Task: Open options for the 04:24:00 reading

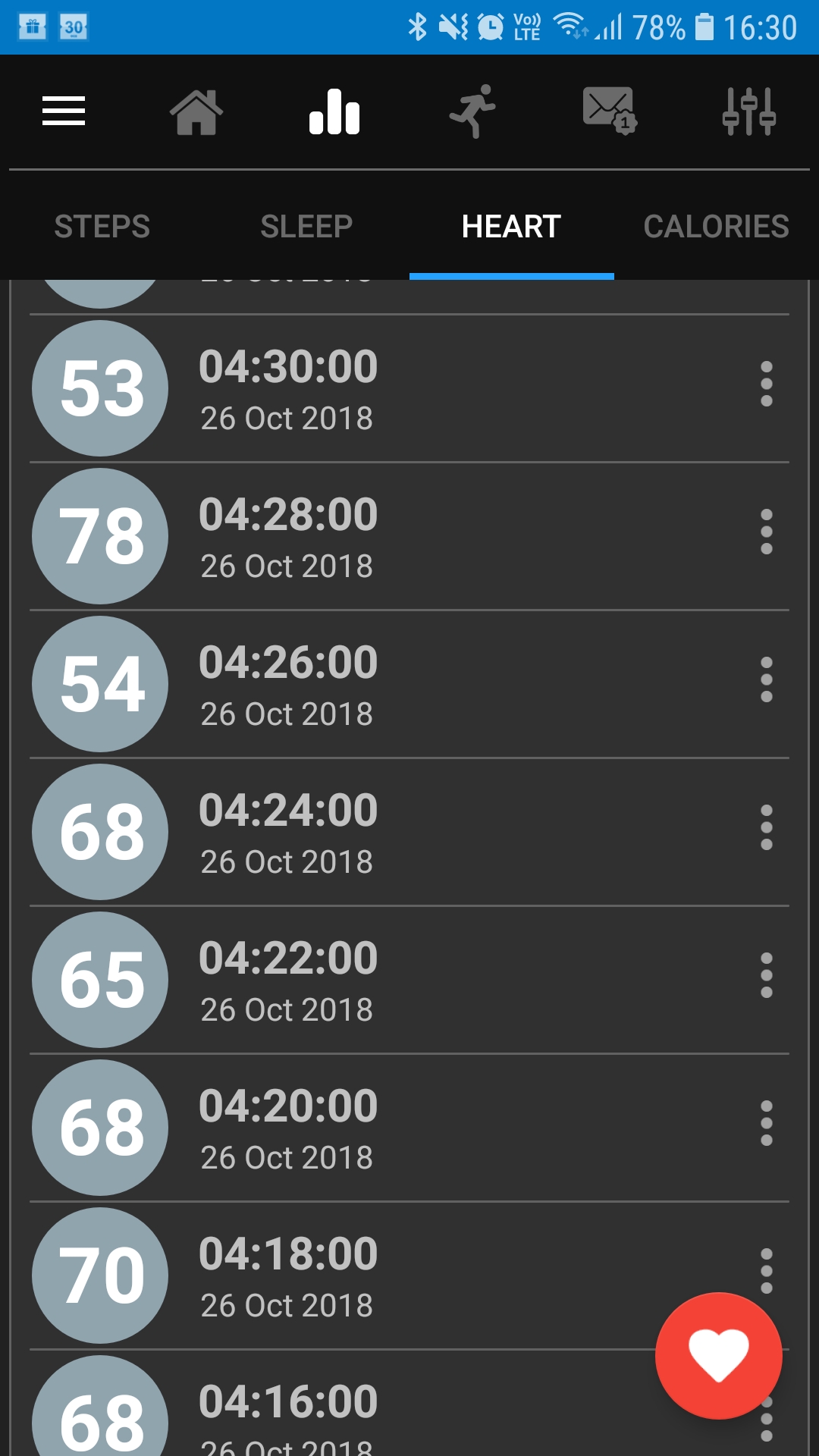Action: 767,827
